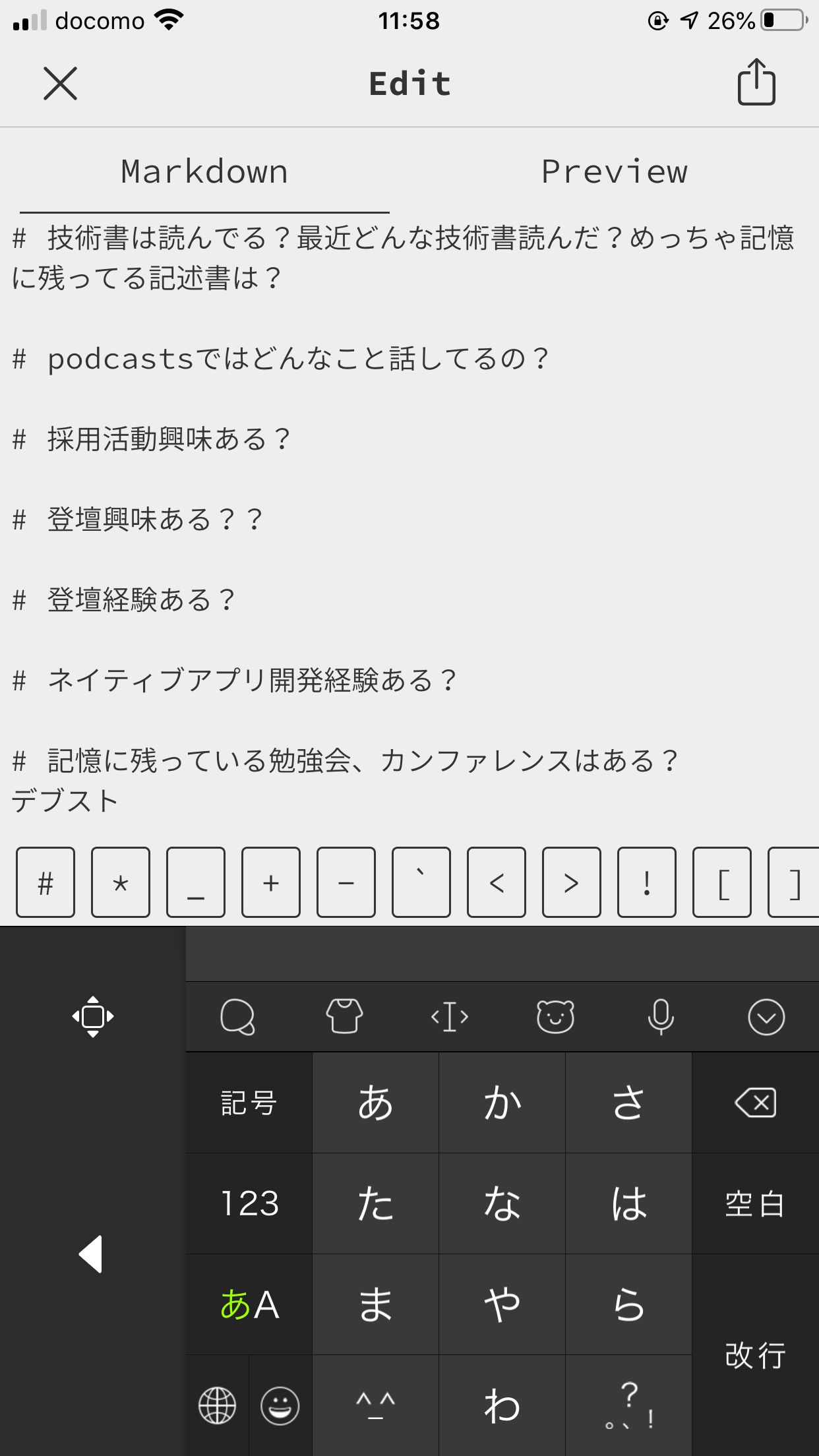The width and height of the screenshot is (819, 1456).
Task: Close the Edit screen
Action: tap(60, 84)
